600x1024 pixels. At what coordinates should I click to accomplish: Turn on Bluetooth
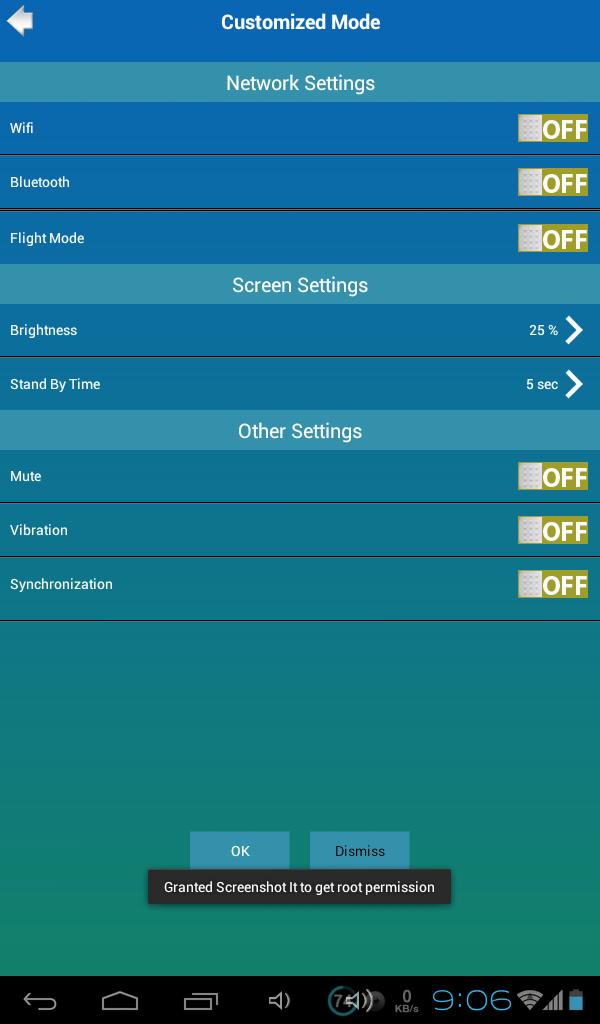[x=553, y=183]
